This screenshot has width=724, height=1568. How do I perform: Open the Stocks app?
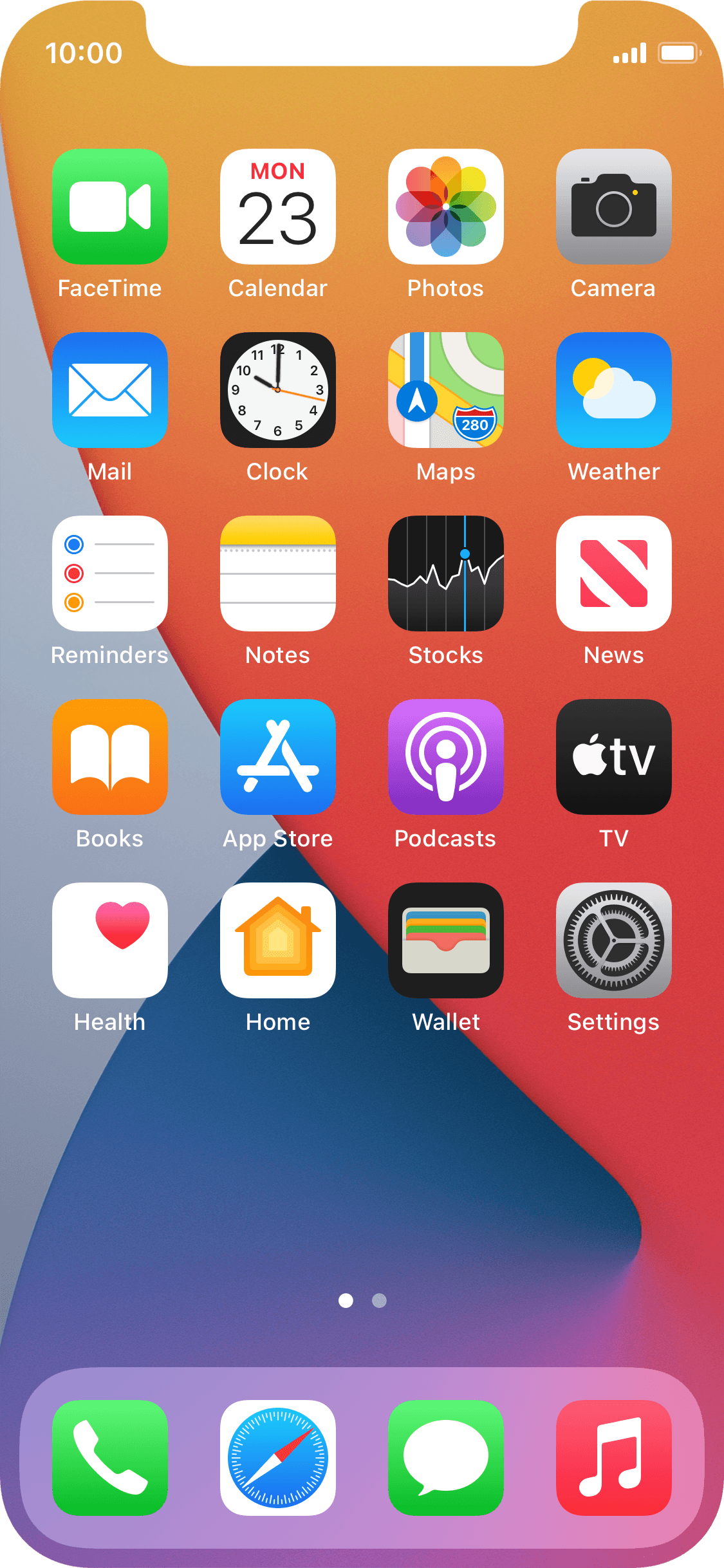tap(446, 574)
